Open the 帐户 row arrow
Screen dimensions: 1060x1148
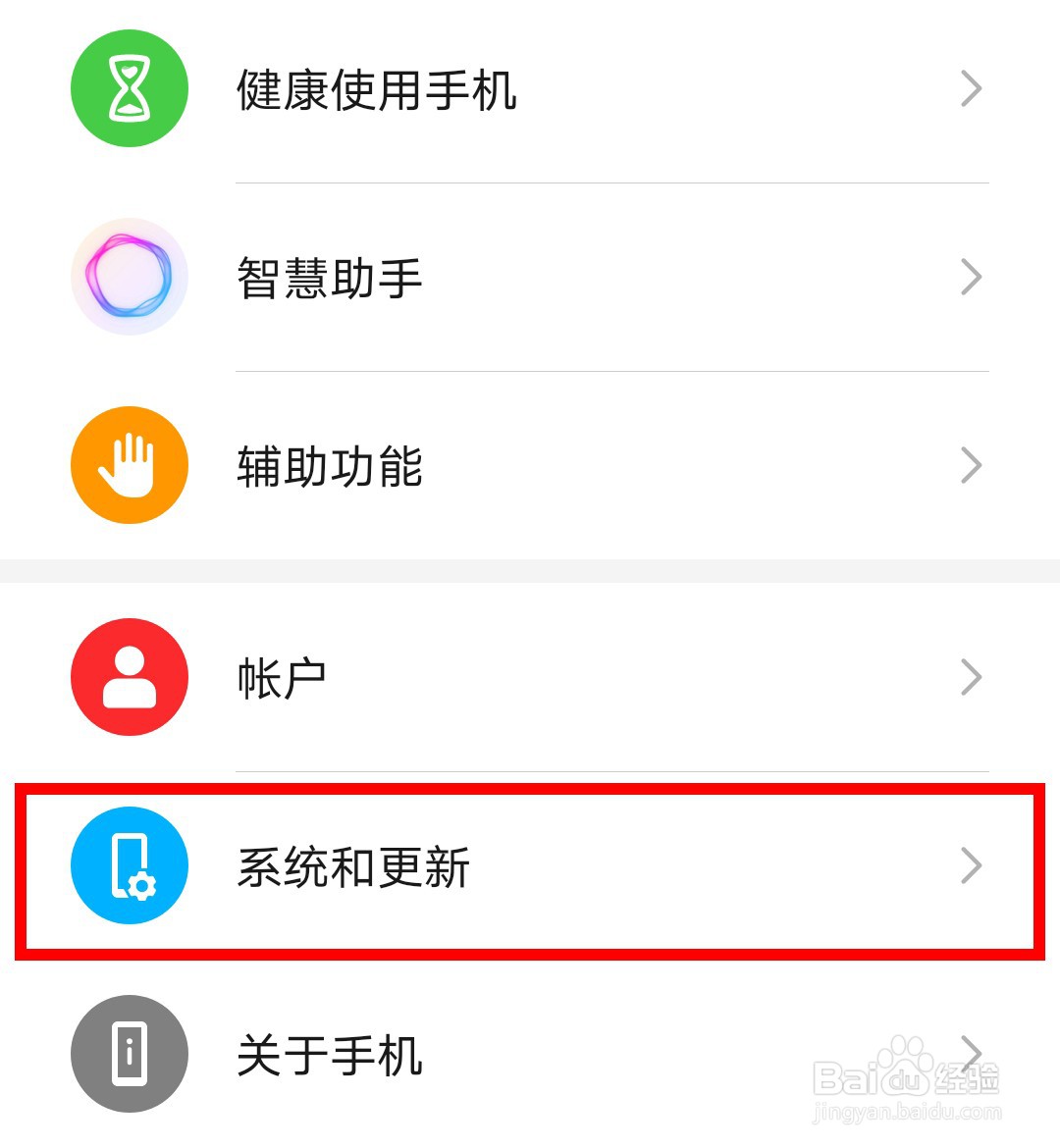tap(970, 677)
